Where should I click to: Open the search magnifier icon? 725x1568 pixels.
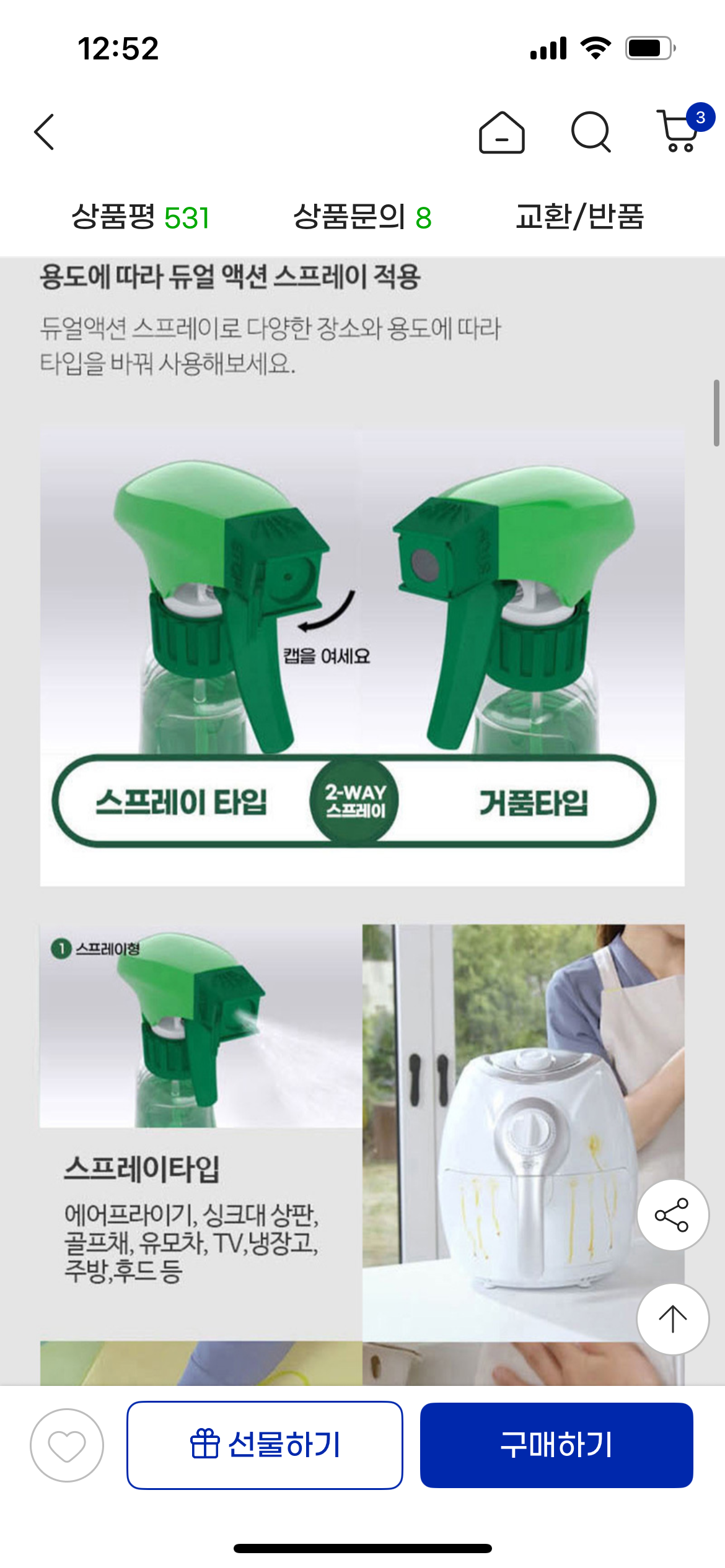tap(591, 132)
